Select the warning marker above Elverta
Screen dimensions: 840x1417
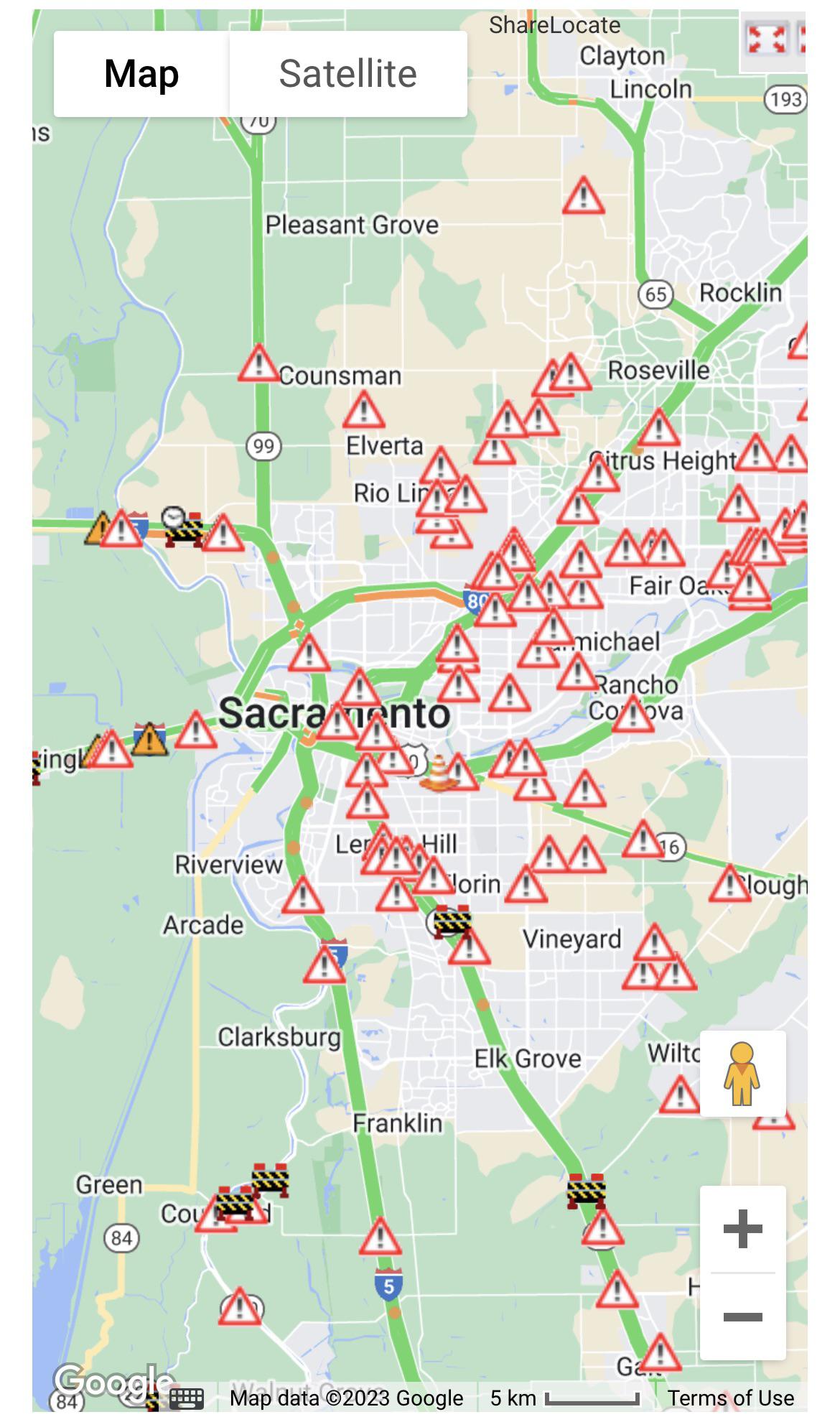[363, 410]
